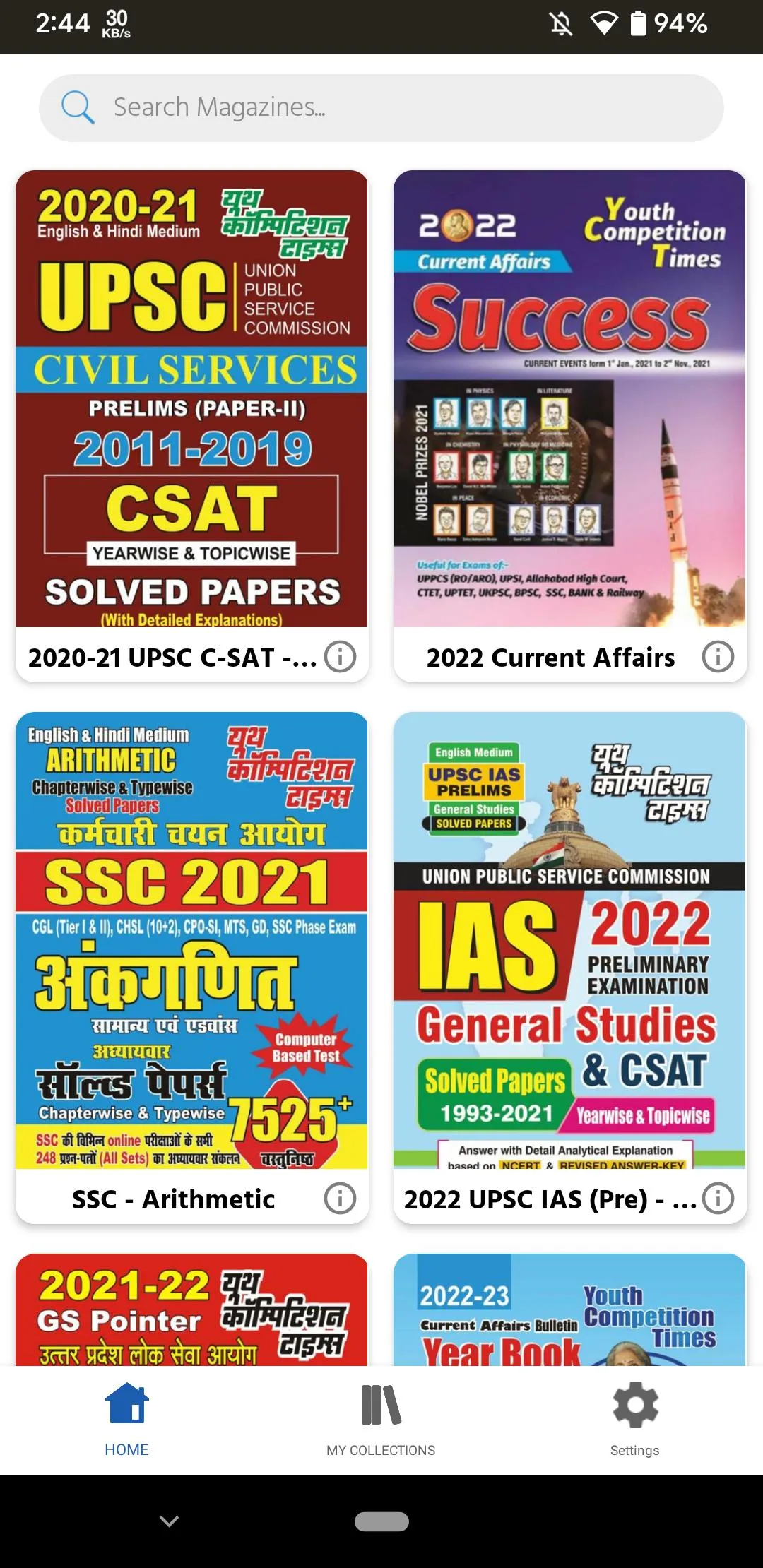Switch to My Collections tab
The height and width of the screenshot is (1568, 763).
click(x=381, y=1420)
